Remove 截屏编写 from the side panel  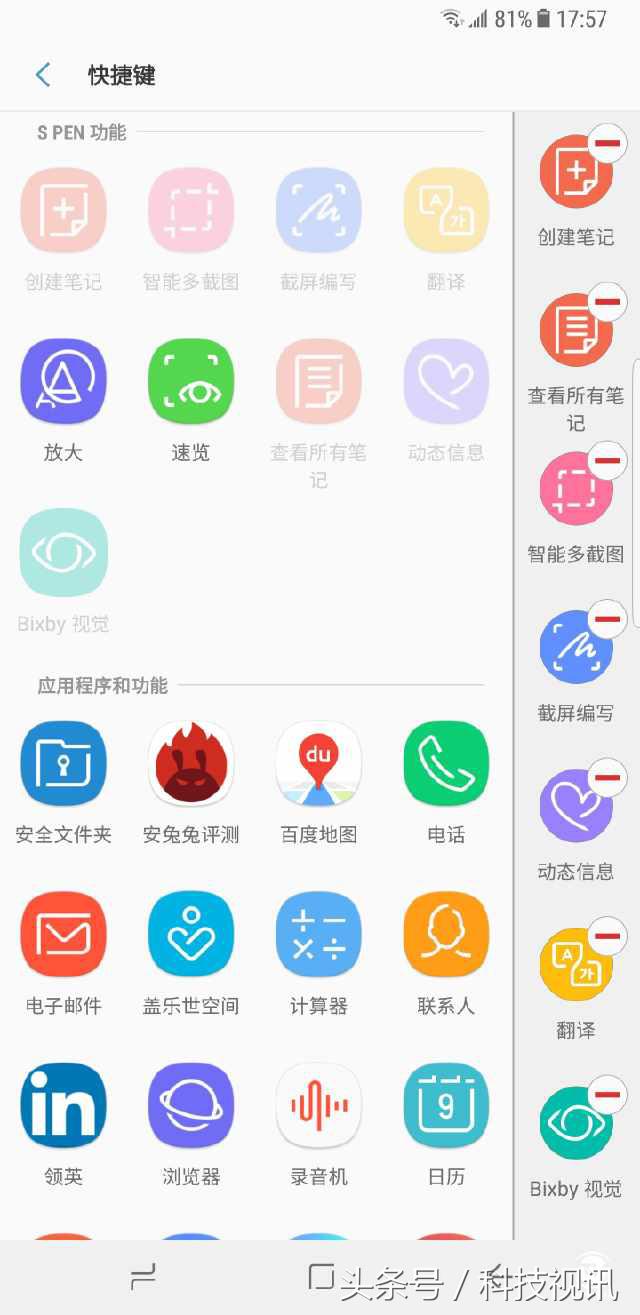pyautogui.click(x=607, y=619)
